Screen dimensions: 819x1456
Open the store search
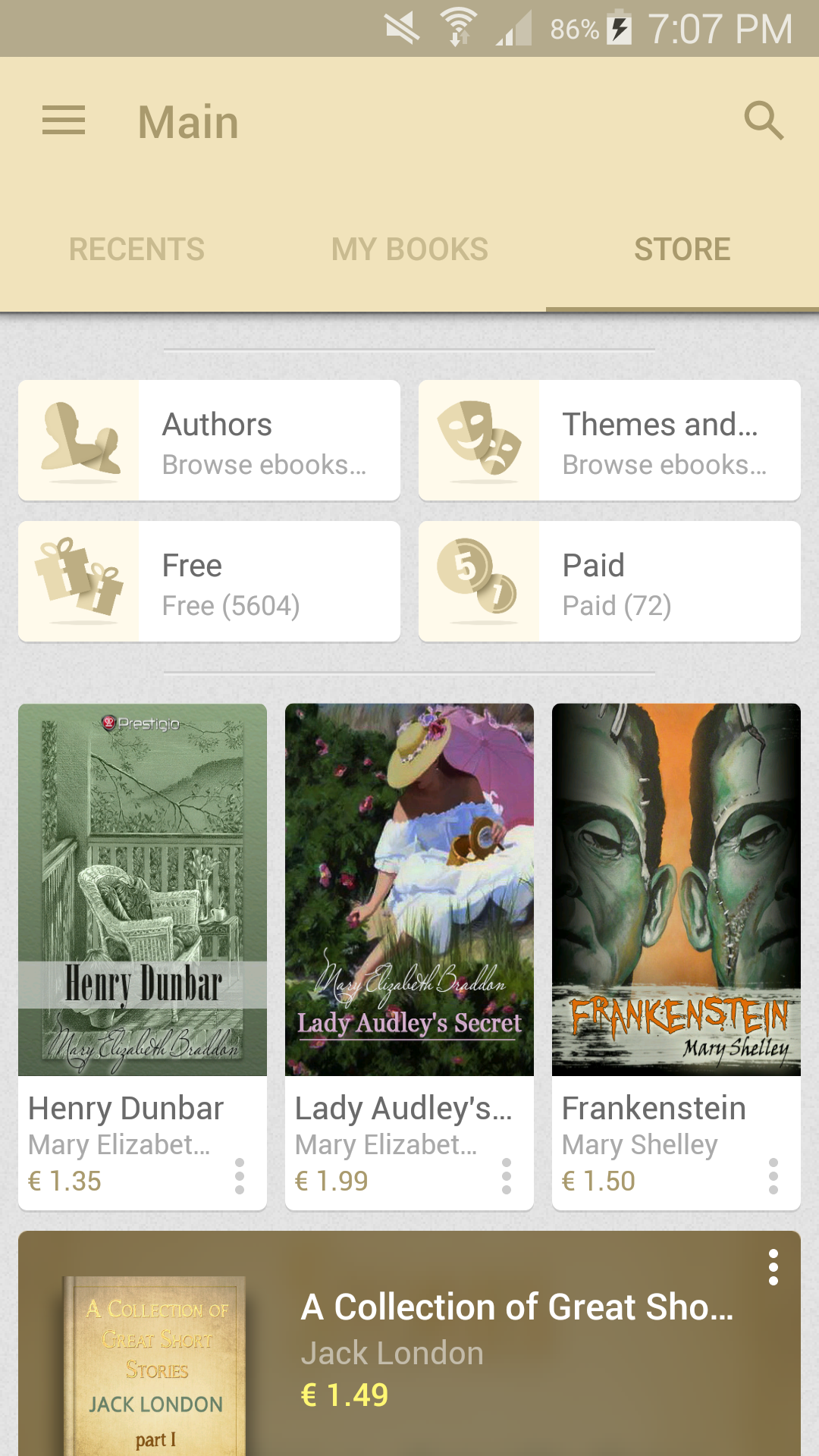pos(764,120)
